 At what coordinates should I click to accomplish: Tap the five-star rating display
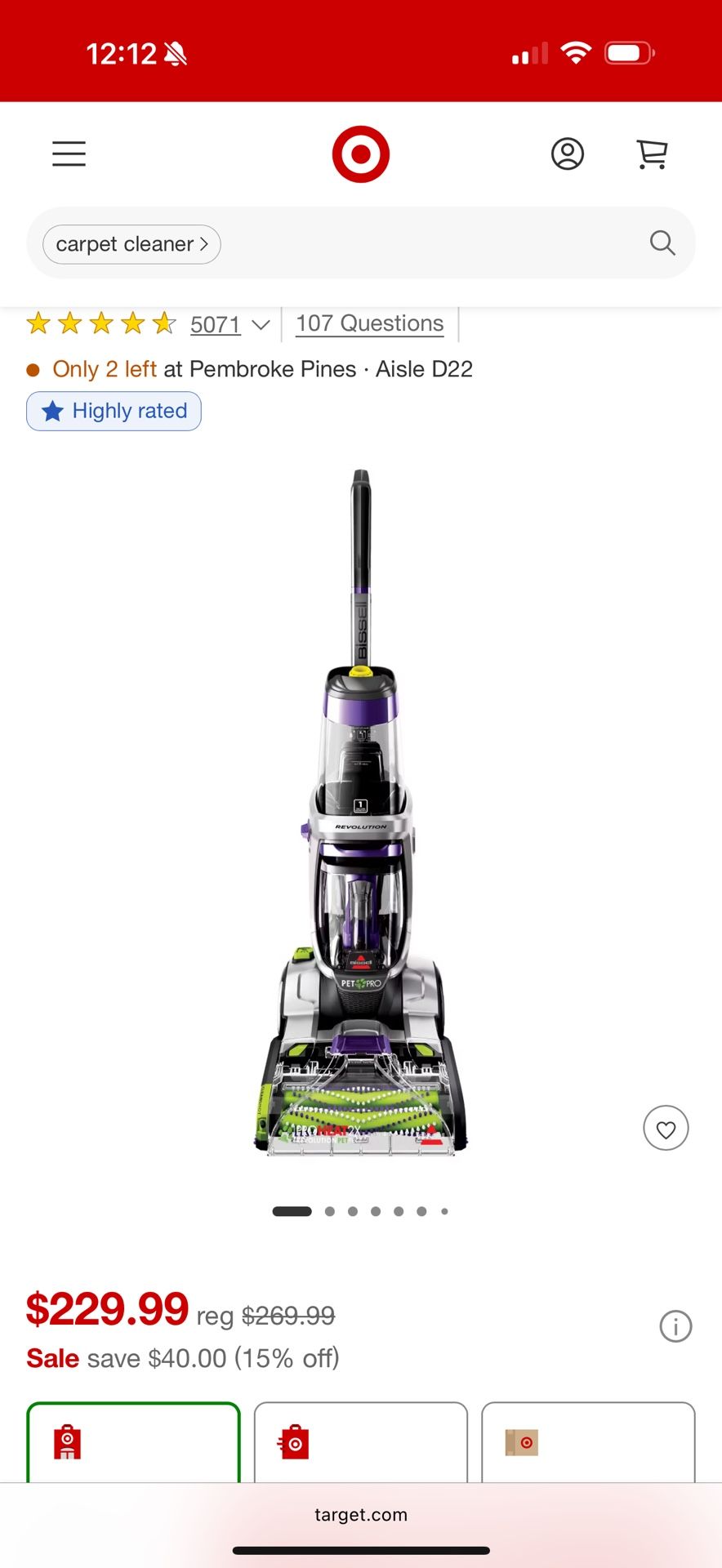coord(100,323)
